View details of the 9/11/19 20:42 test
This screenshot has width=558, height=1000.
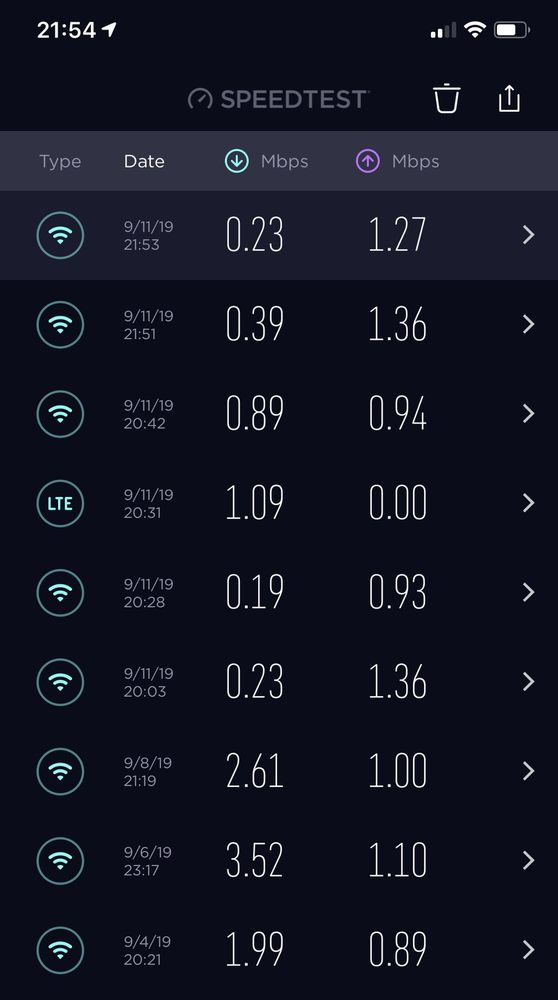[279, 414]
